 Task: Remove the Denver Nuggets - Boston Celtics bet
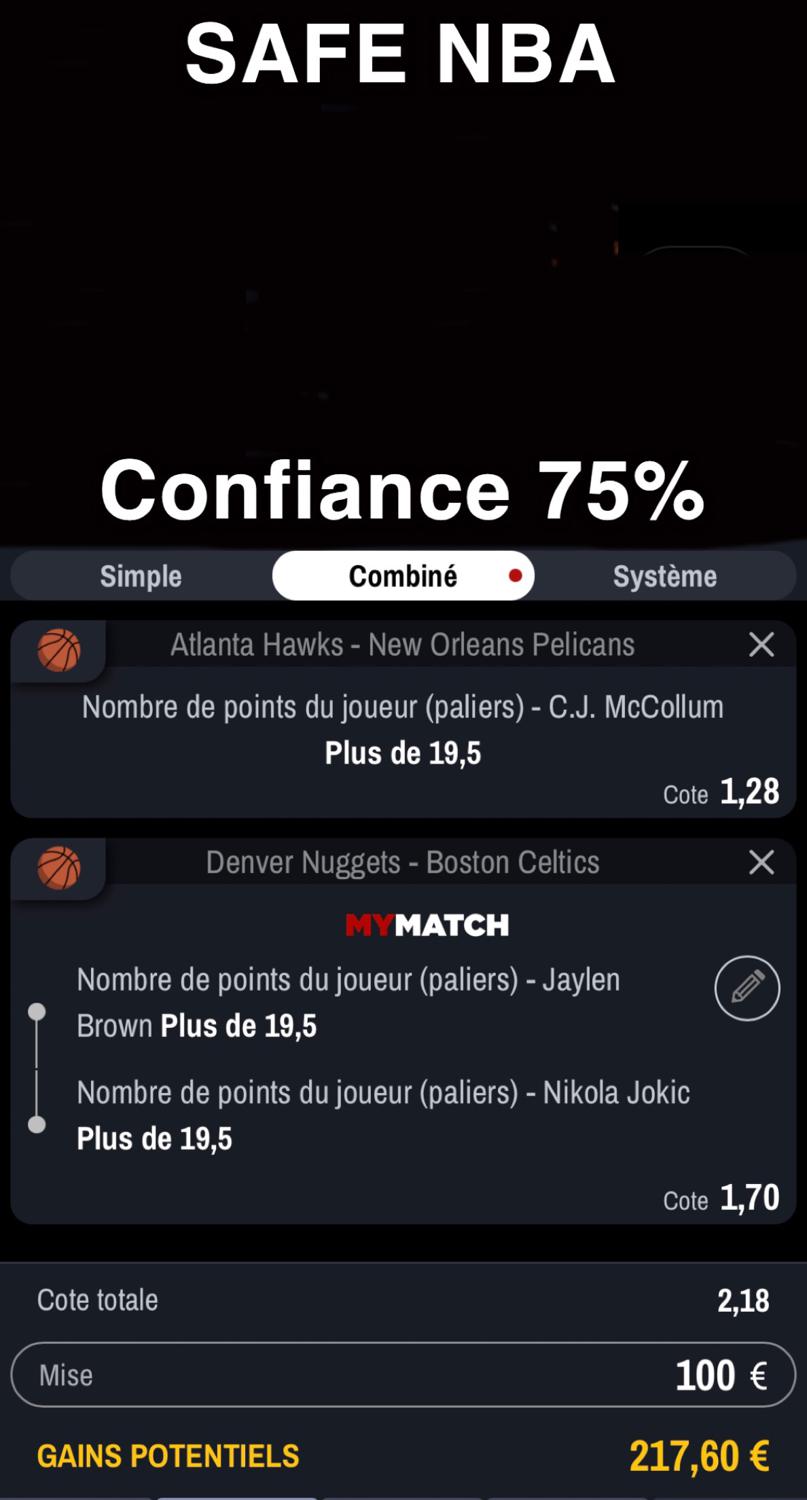(x=761, y=862)
